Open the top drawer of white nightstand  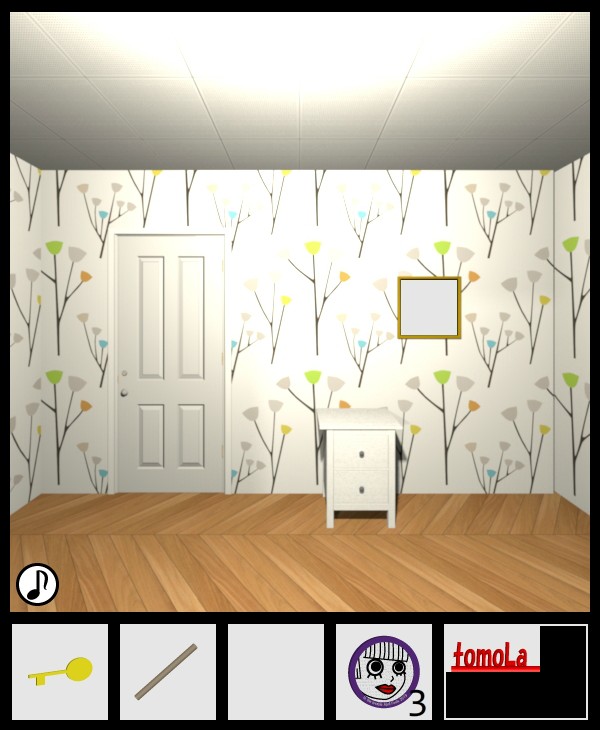[361, 454]
